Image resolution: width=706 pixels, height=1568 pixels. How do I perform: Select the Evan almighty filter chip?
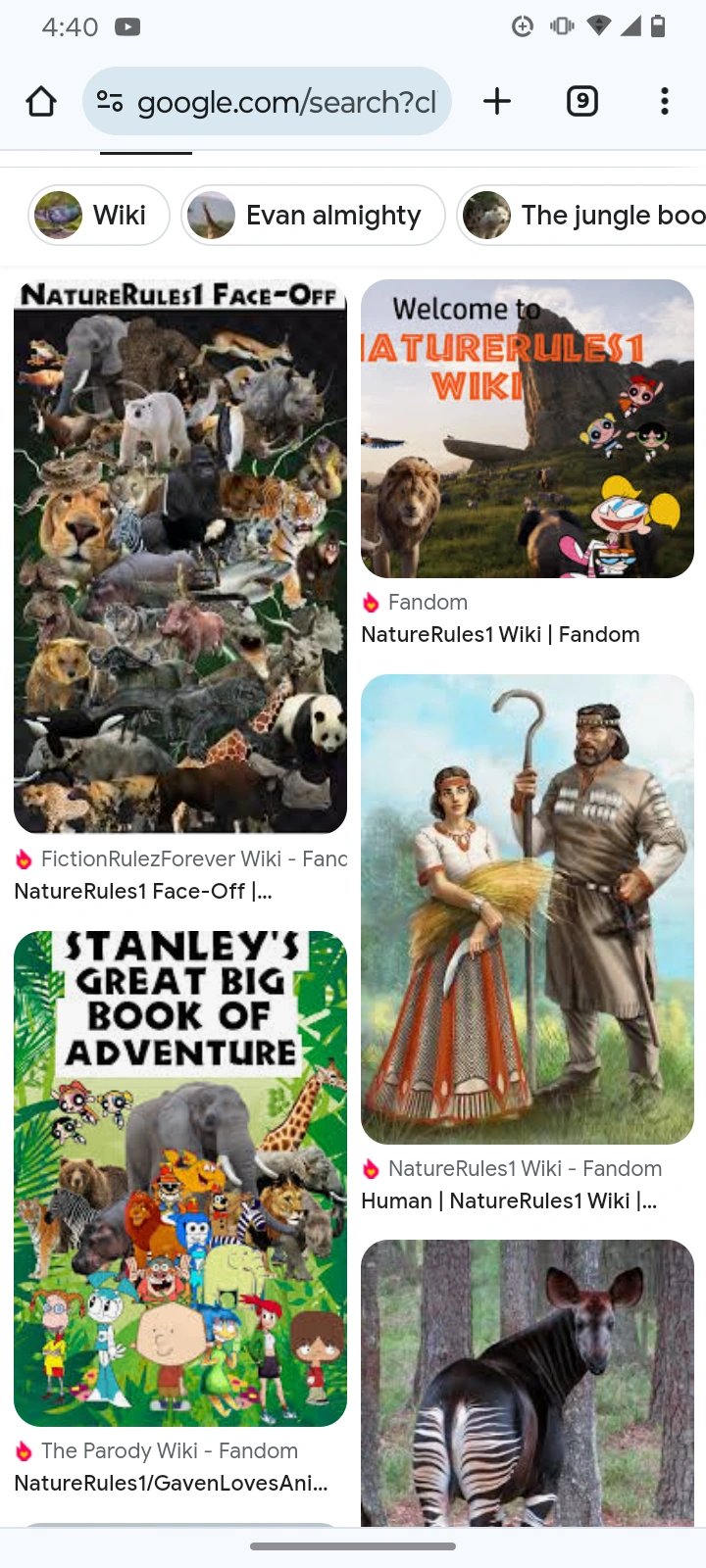click(x=313, y=215)
